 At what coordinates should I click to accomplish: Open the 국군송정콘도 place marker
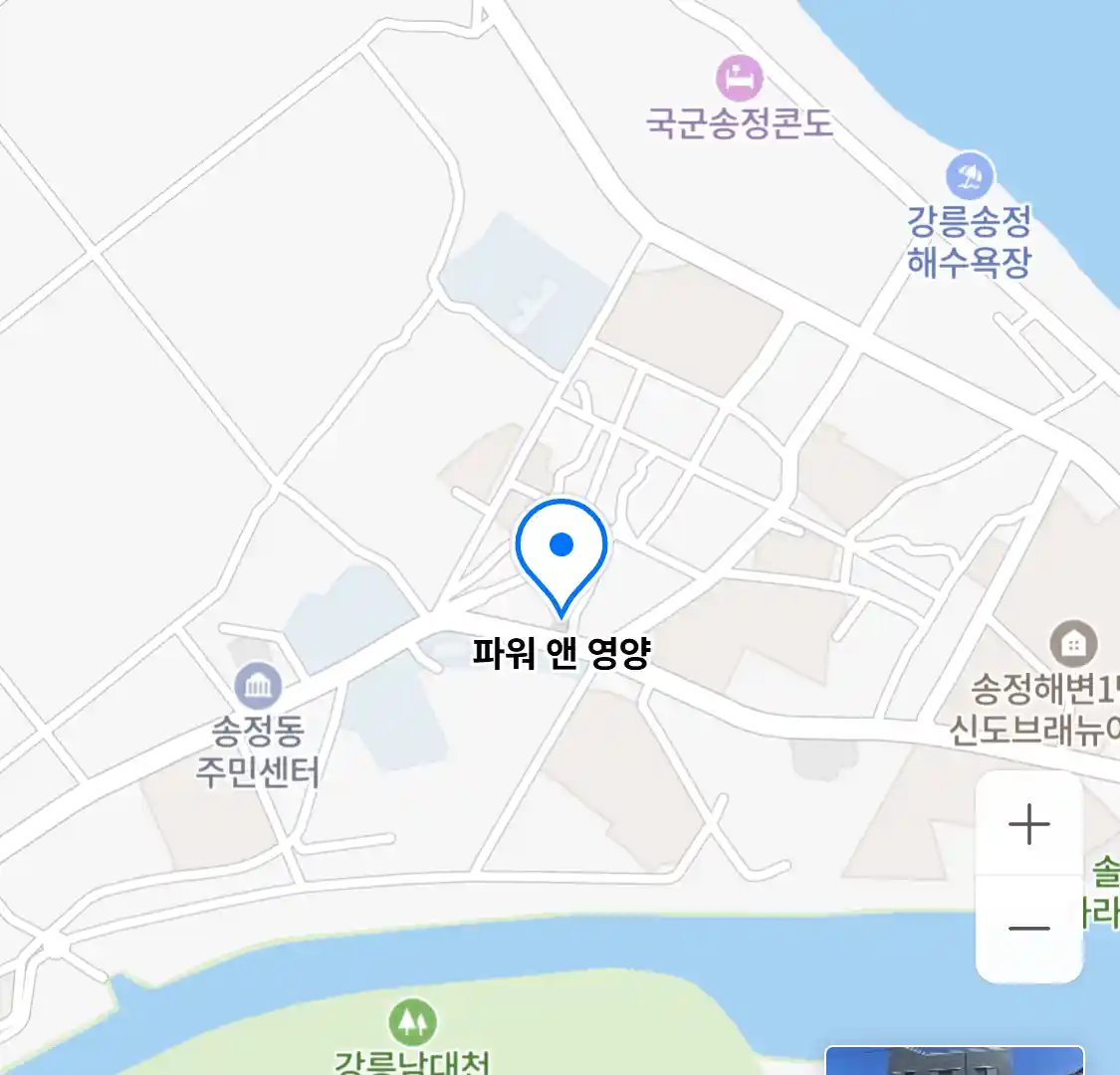pyautogui.click(x=739, y=79)
